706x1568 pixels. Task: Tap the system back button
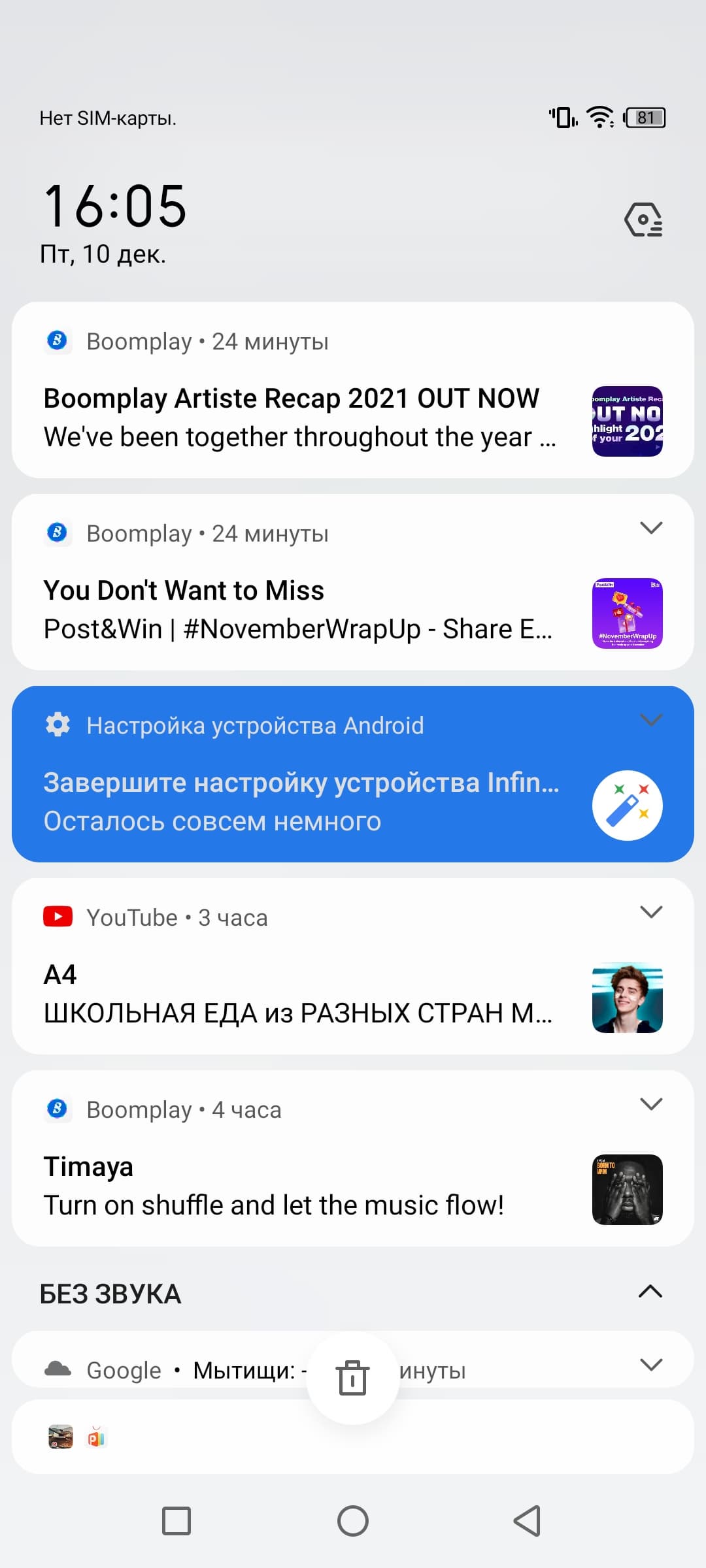528,1521
